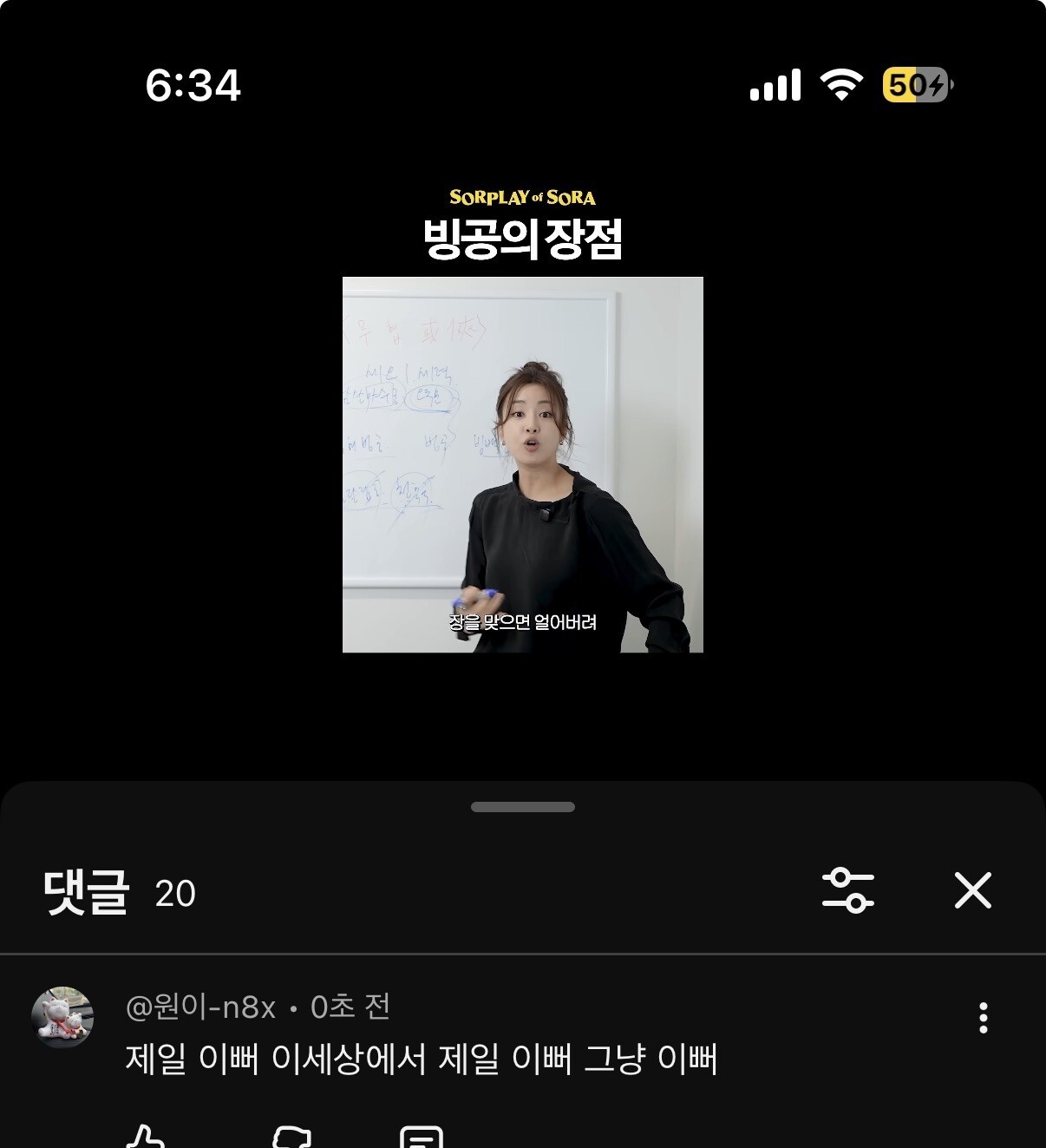Open the comment sort options
The width and height of the screenshot is (1046, 1148).
(847, 890)
